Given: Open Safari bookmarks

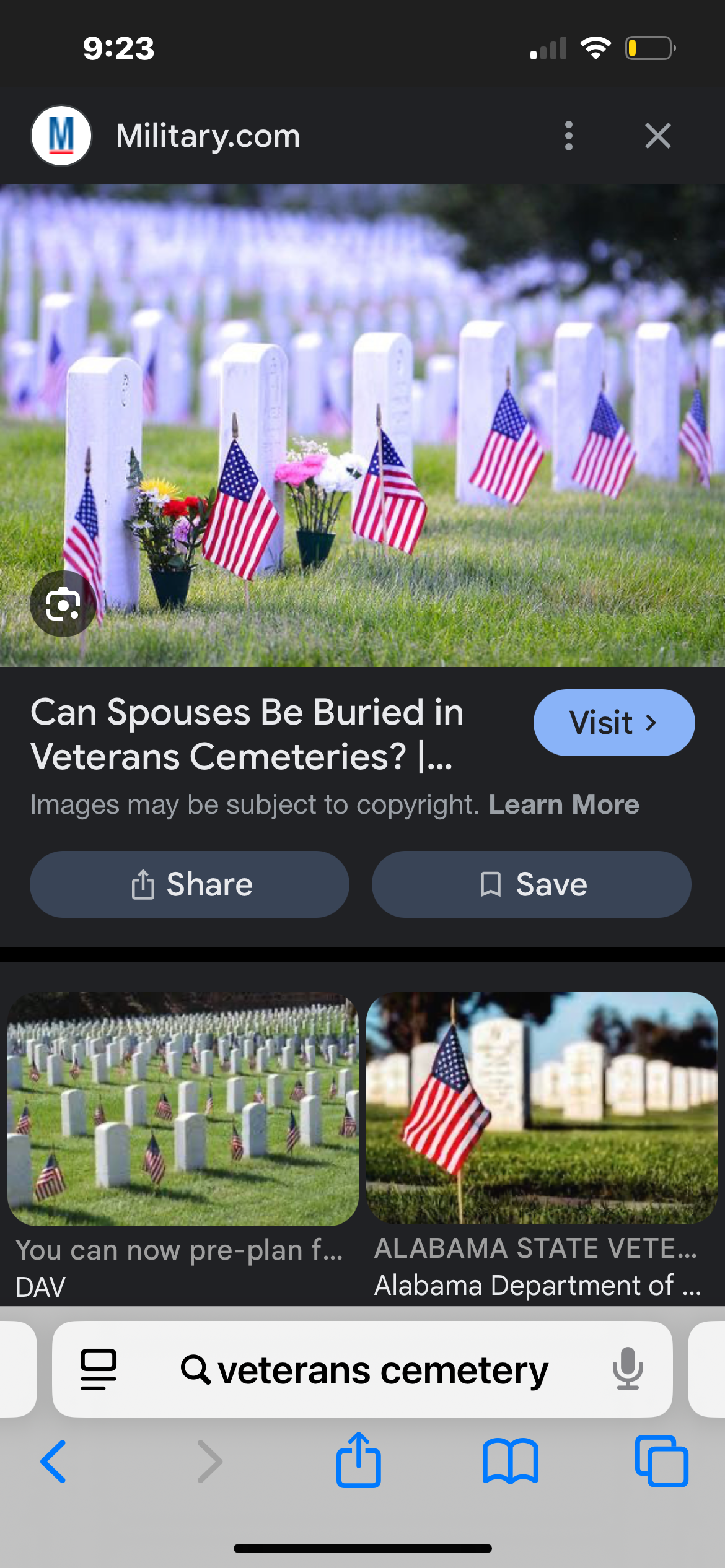Looking at the screenshot, I should 510,1461.
